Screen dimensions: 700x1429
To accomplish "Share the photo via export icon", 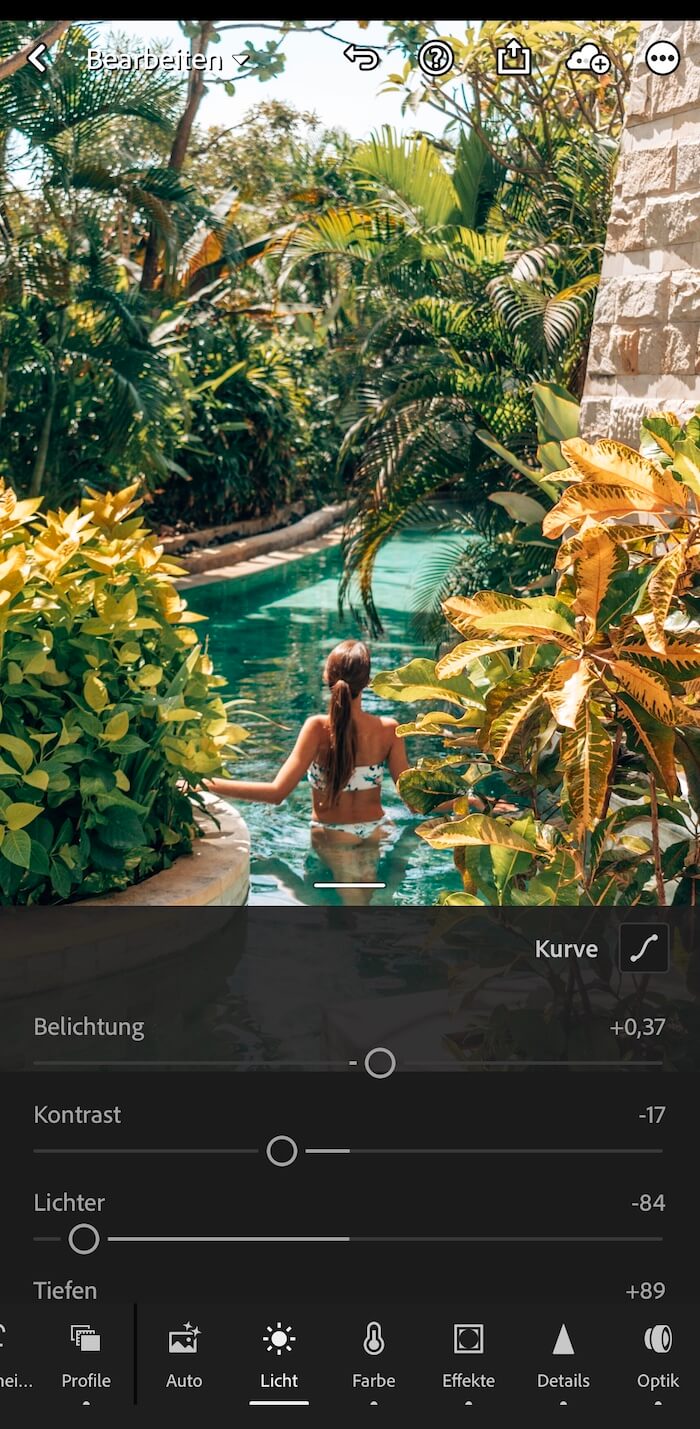I will pos(513,57).
